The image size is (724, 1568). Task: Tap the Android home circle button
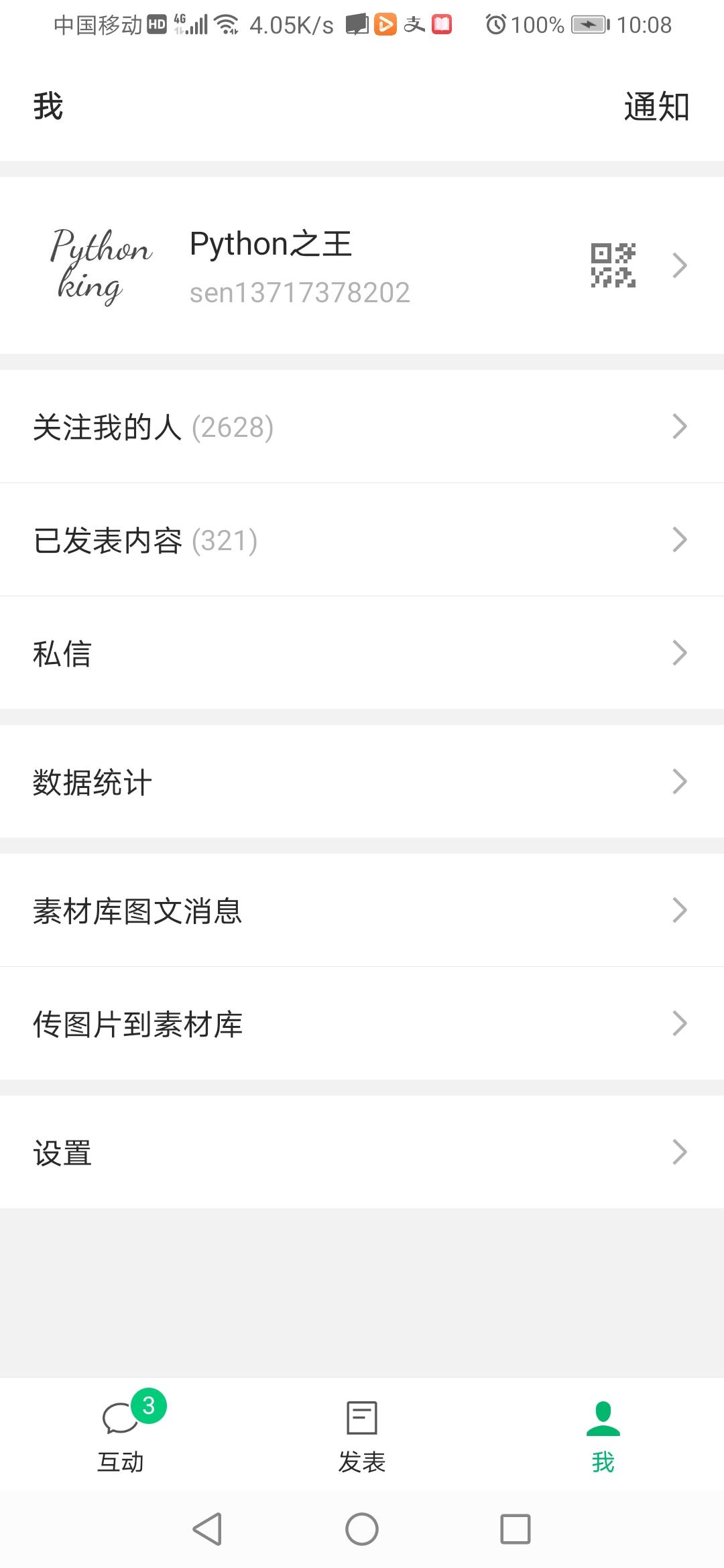(x=362, y=1531)
